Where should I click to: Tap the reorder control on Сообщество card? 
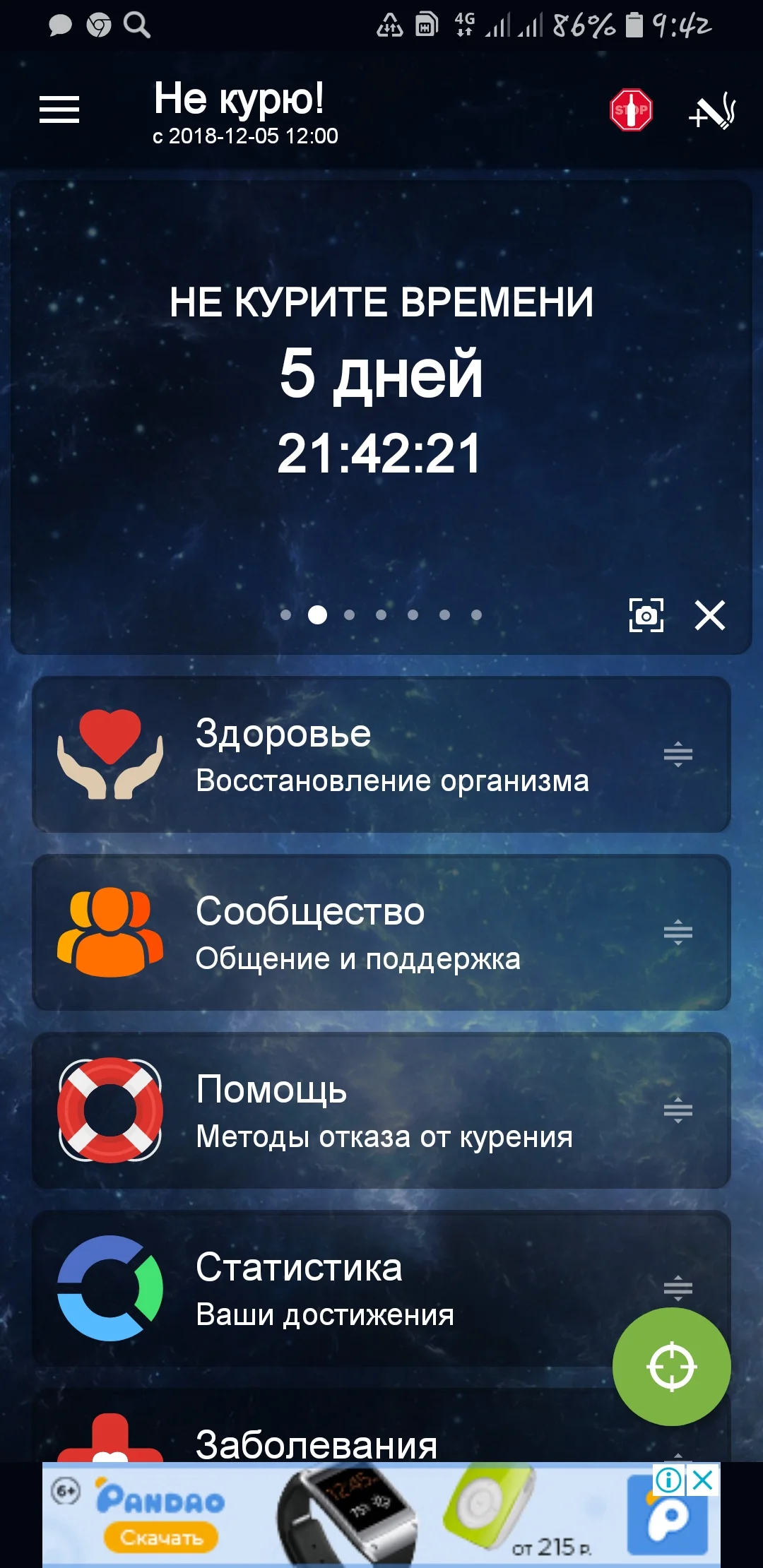(x=677, y=932)
